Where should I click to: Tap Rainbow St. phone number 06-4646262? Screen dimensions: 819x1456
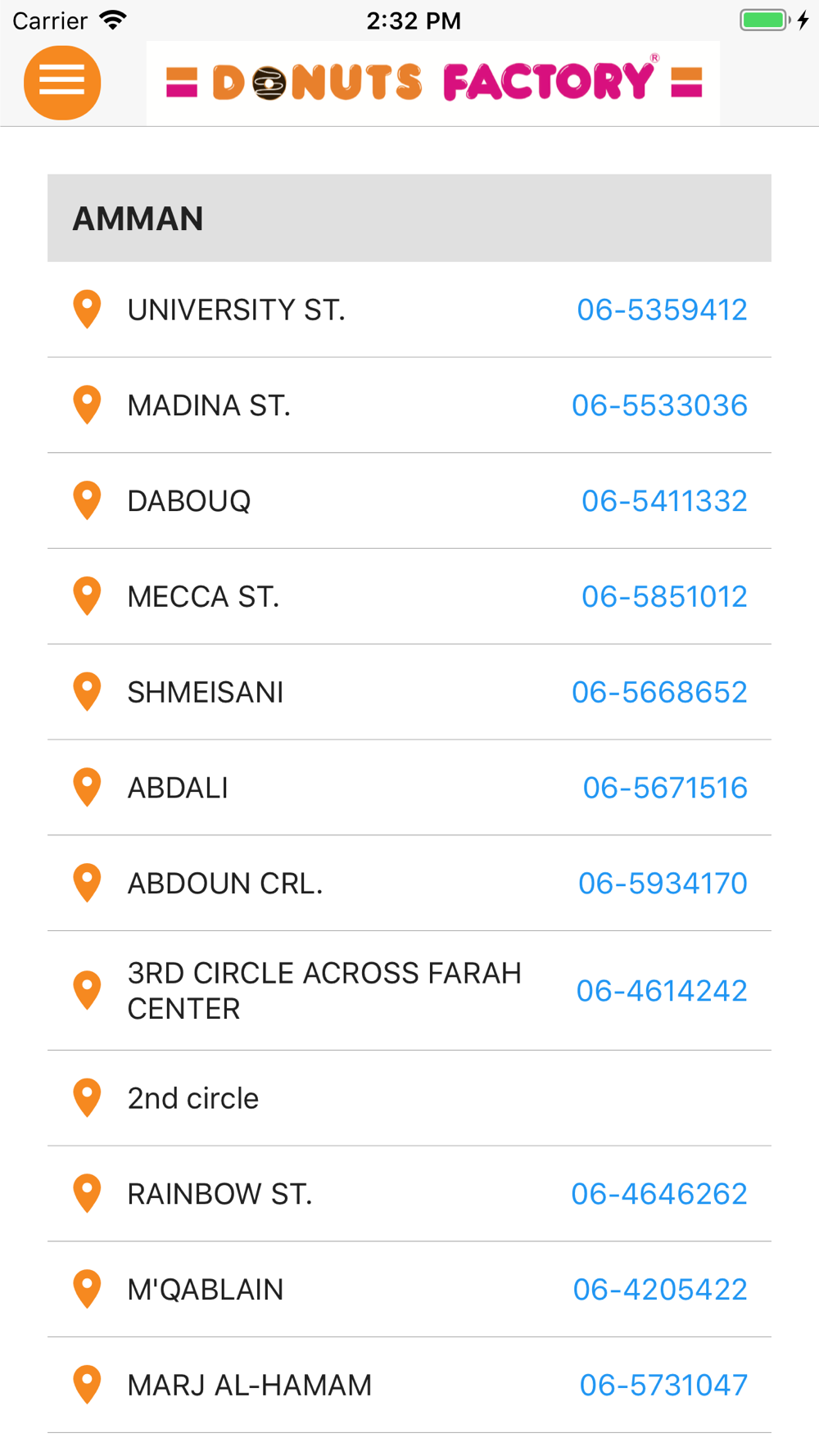[x=659, y=1194]
